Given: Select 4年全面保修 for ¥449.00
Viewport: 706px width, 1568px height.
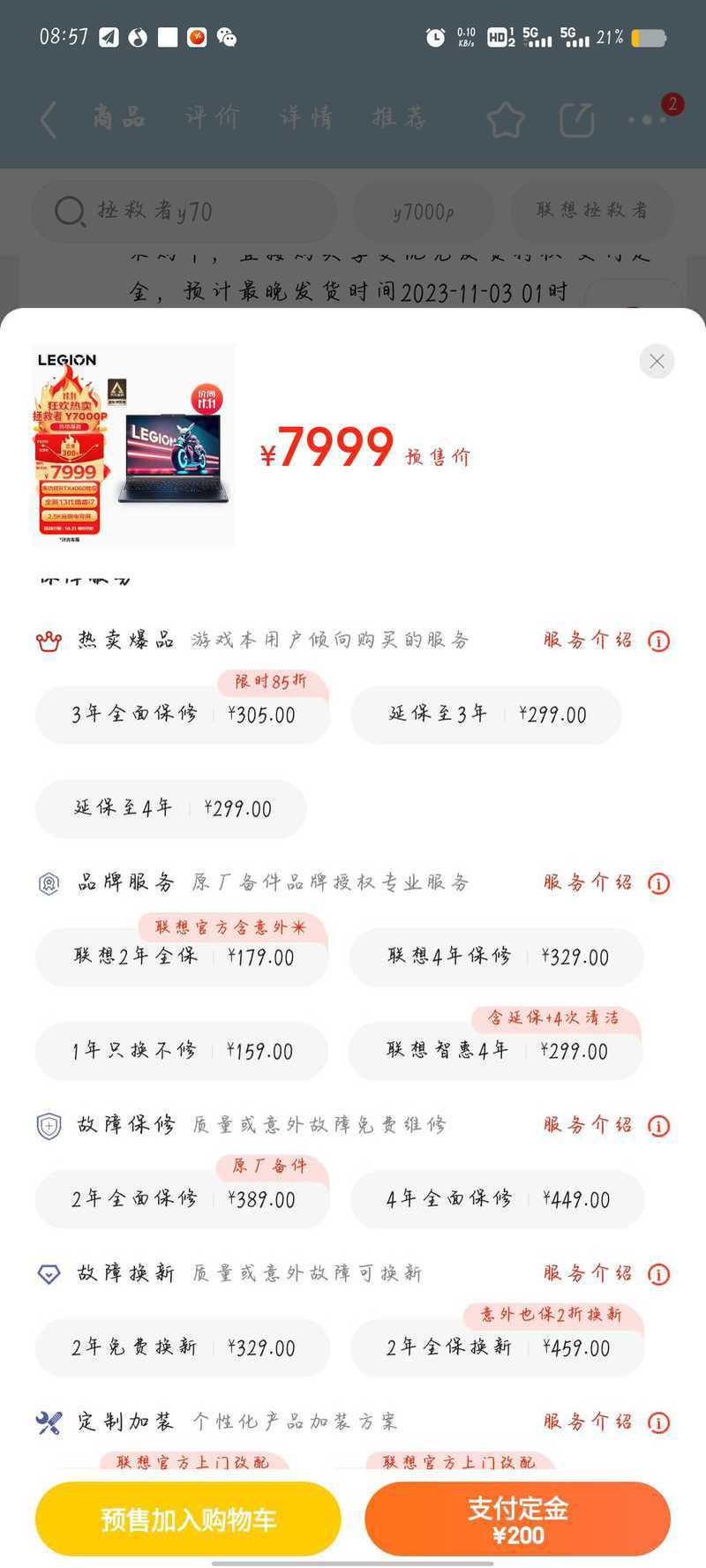Looking at the screenshot, I should pyautogui.click(x=498, y=1199).
